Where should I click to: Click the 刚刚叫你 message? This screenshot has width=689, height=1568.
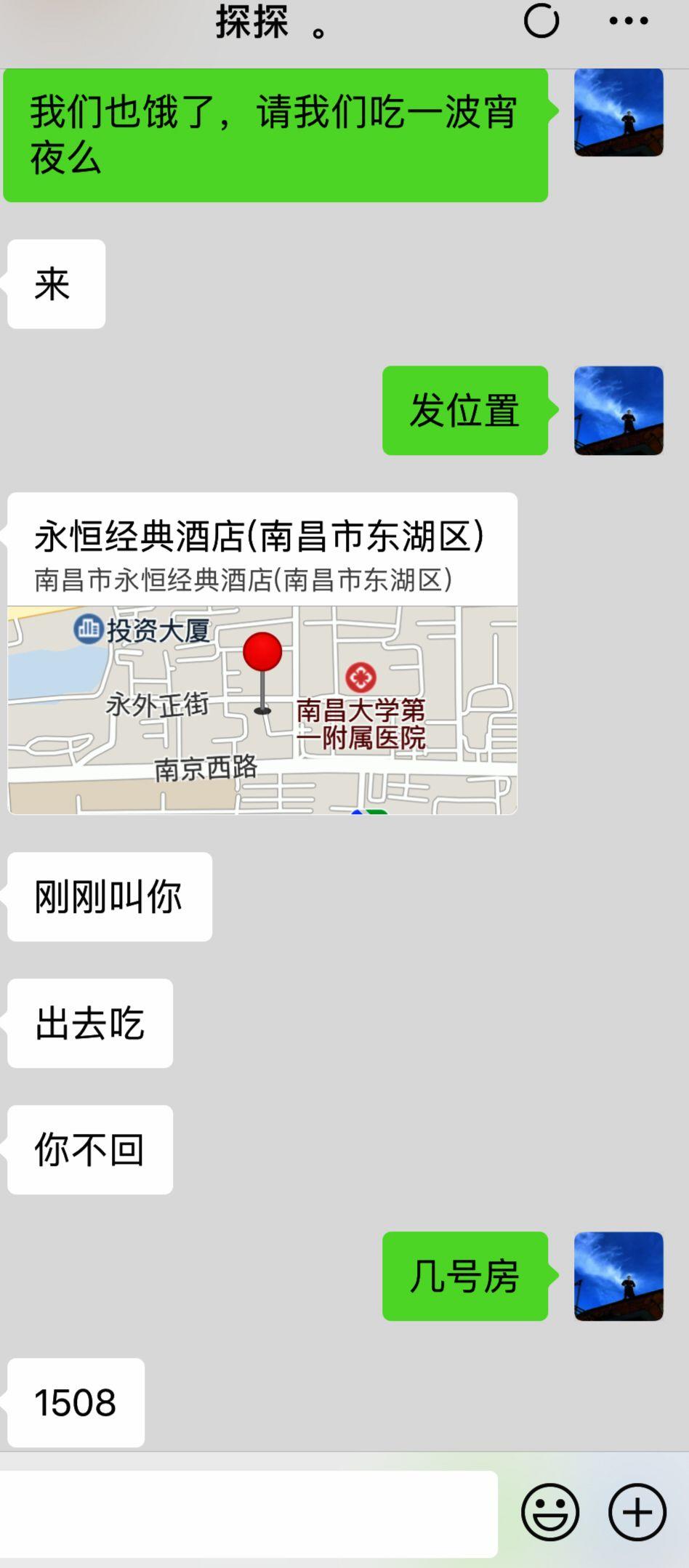[109, 896]
